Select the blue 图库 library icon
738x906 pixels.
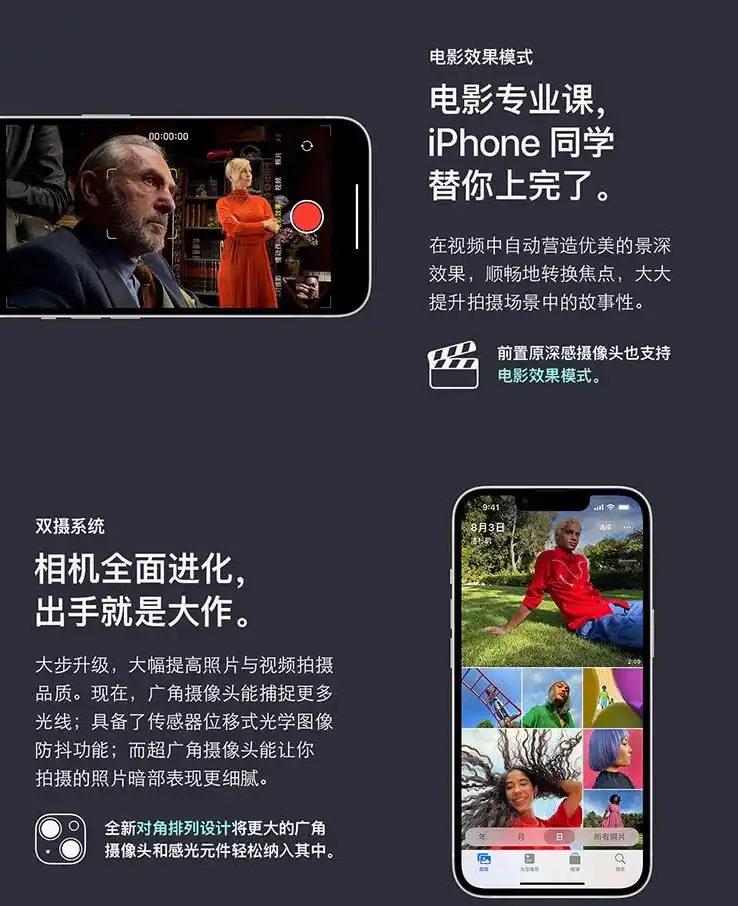(483, 858)
